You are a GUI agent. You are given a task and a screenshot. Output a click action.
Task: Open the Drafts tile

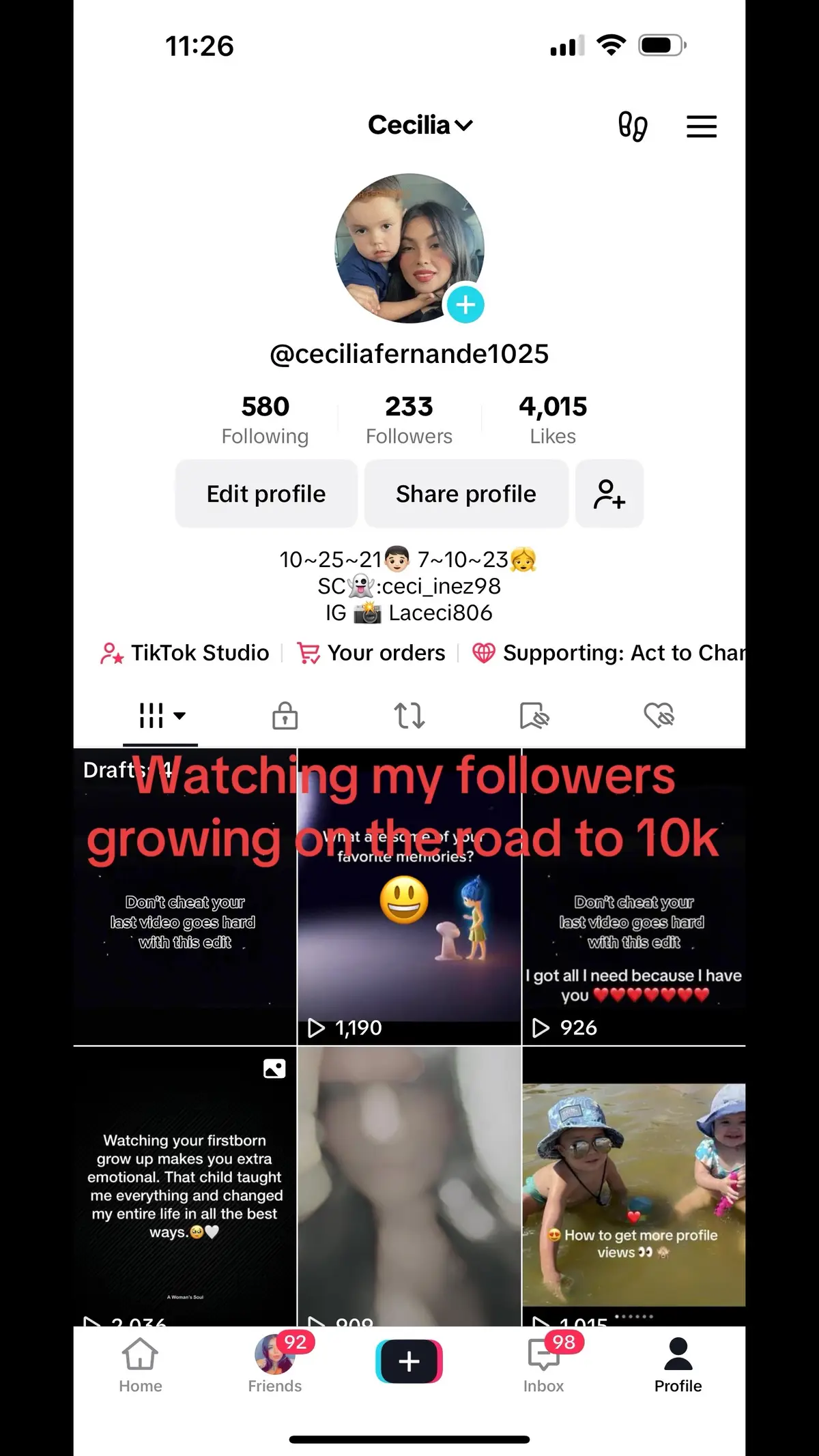[185, 897]
